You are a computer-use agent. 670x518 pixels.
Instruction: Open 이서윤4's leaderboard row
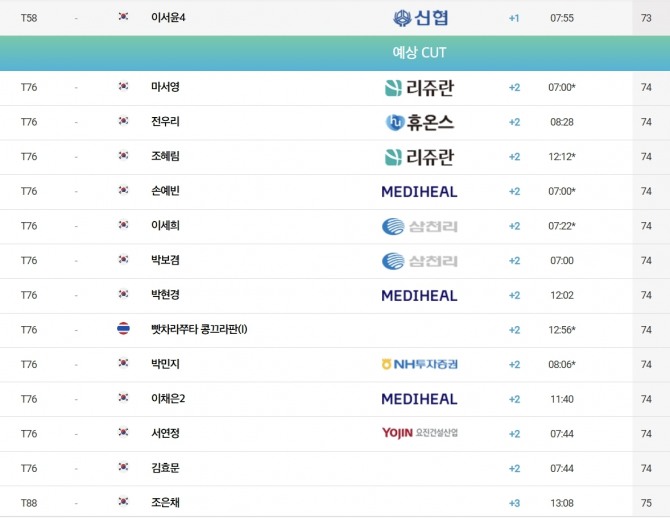click(335, 18)
